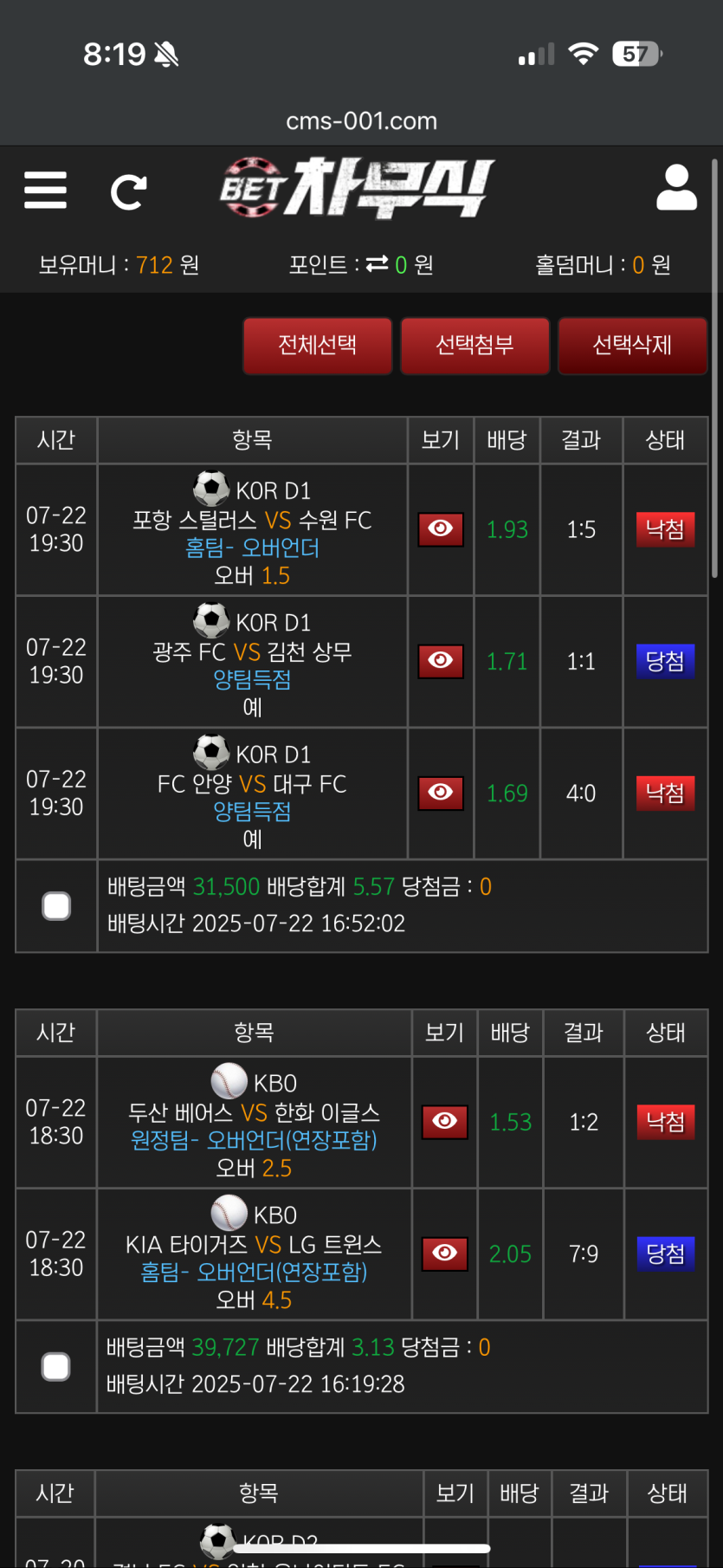Viewport: 723px width, 1568px height.
Task: Tap the cms-001.com address bar
Action: pos(361,121)
